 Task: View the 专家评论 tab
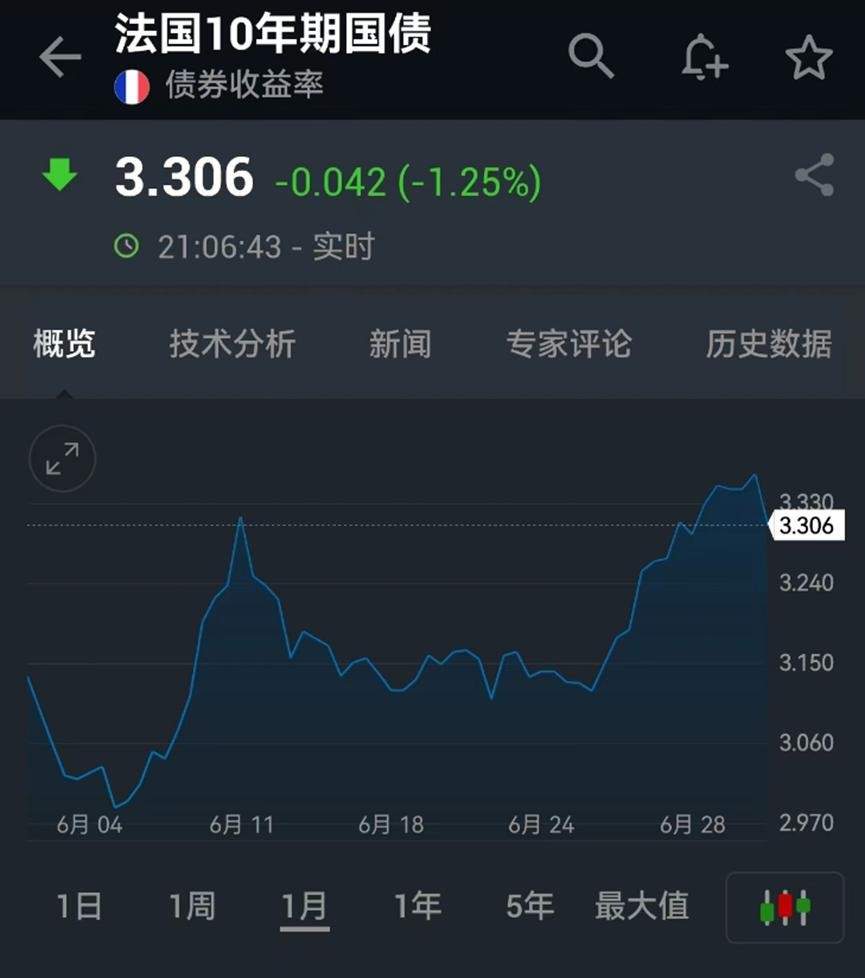click(x=568, y=344)
